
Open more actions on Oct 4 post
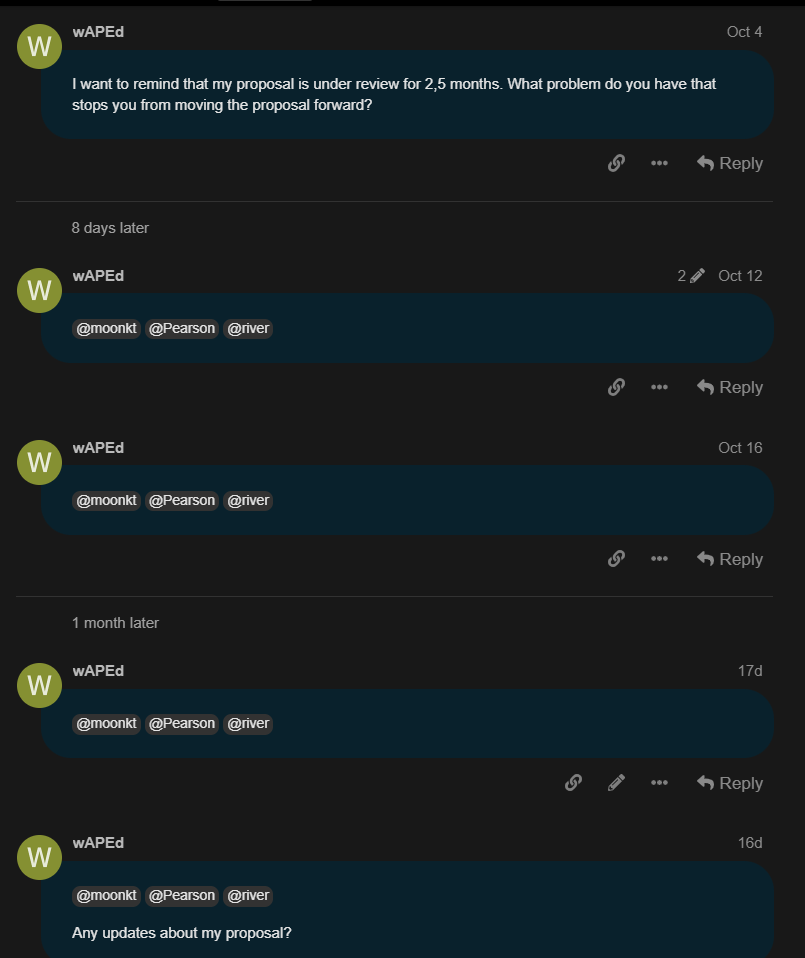pos(659,163)
